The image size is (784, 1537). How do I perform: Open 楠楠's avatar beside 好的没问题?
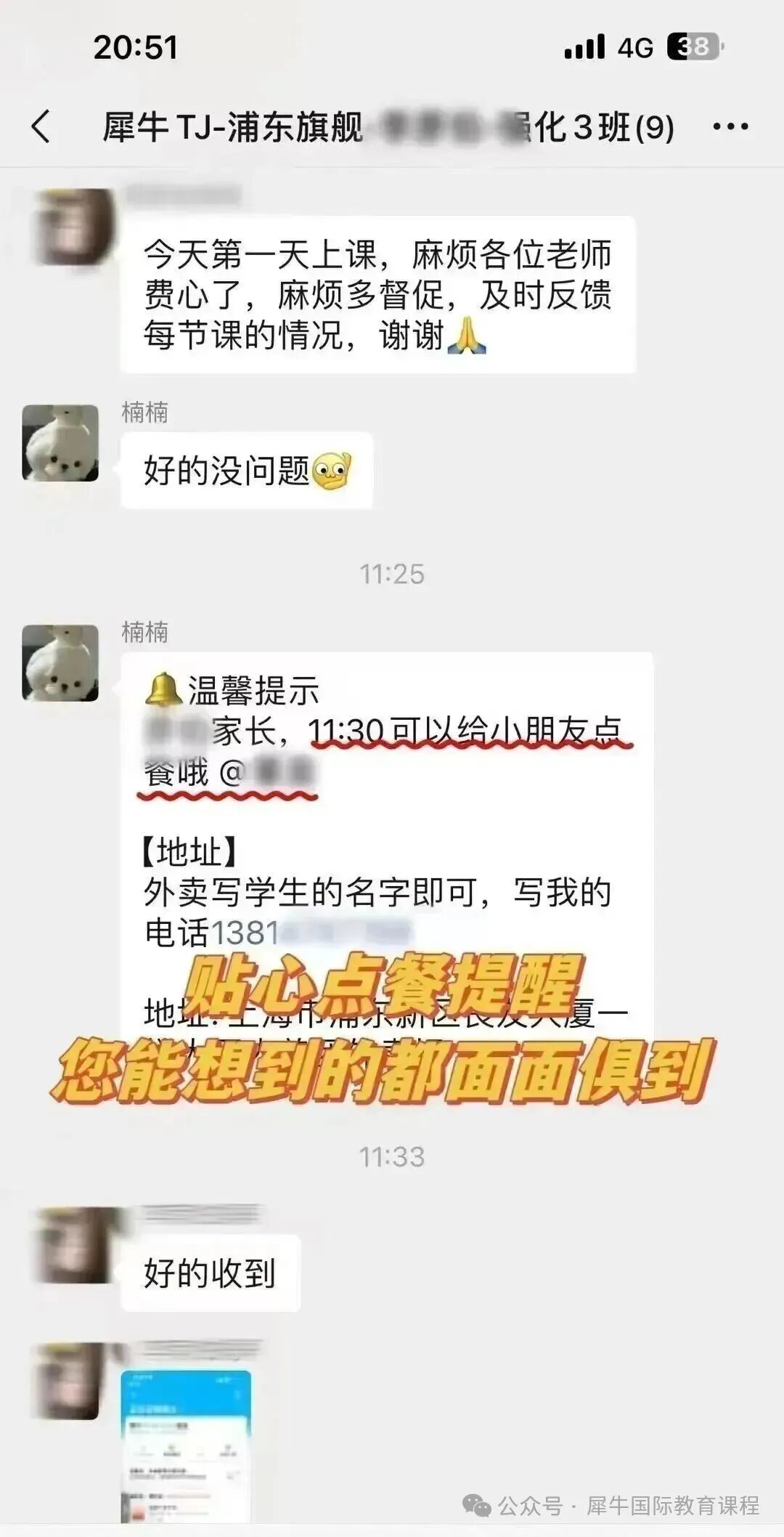coord(60,443)
